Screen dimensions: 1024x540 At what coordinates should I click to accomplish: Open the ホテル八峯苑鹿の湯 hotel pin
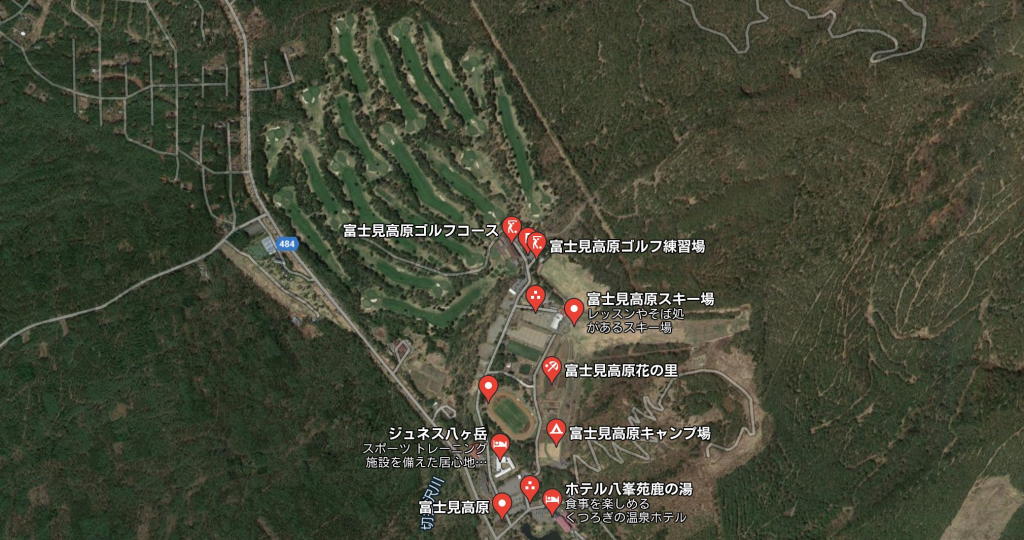pos(551,499)
